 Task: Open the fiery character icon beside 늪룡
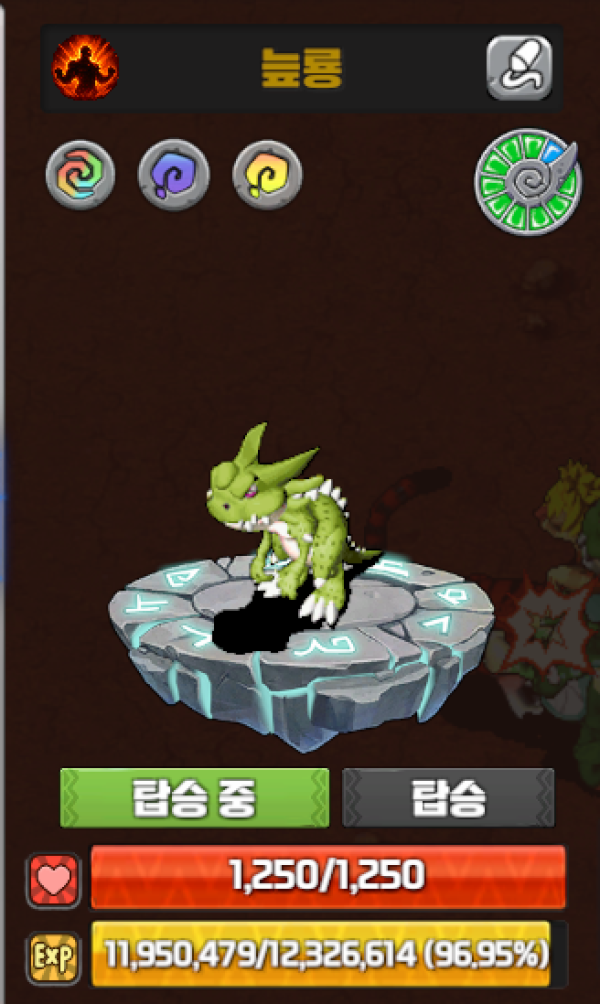point(85,68)
